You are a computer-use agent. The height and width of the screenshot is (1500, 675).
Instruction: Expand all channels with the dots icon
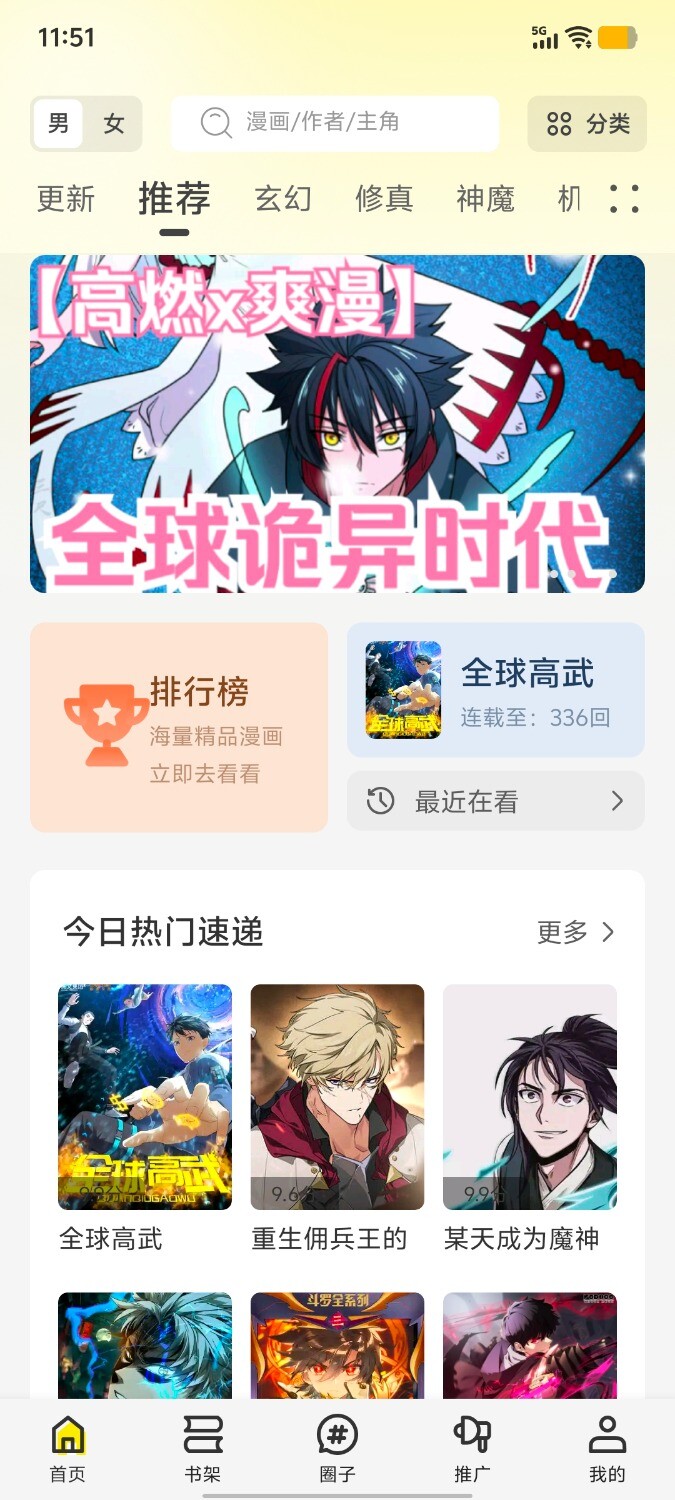tap(624, 199)
